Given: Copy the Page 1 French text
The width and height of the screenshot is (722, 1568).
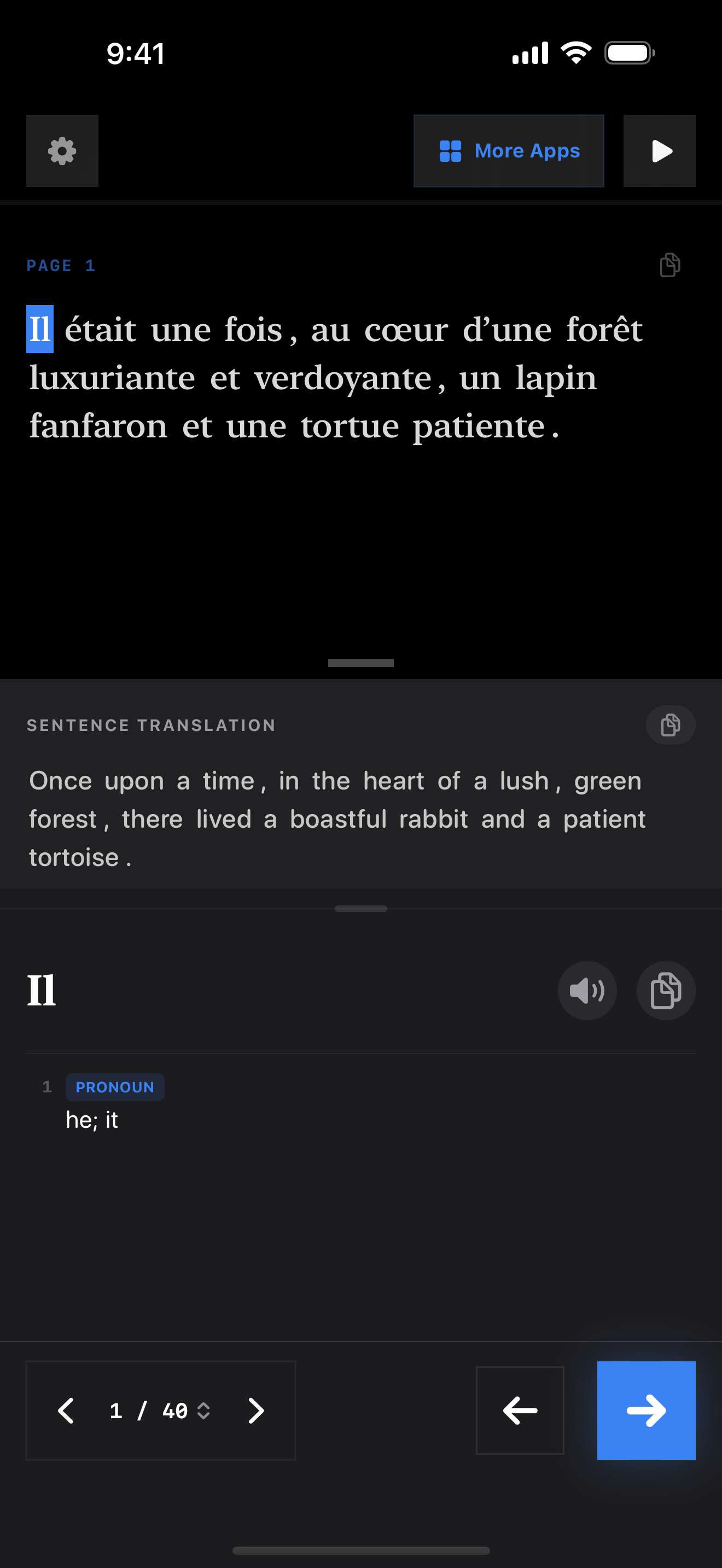Looking at the screenshot, I should (x=669, y=265).
